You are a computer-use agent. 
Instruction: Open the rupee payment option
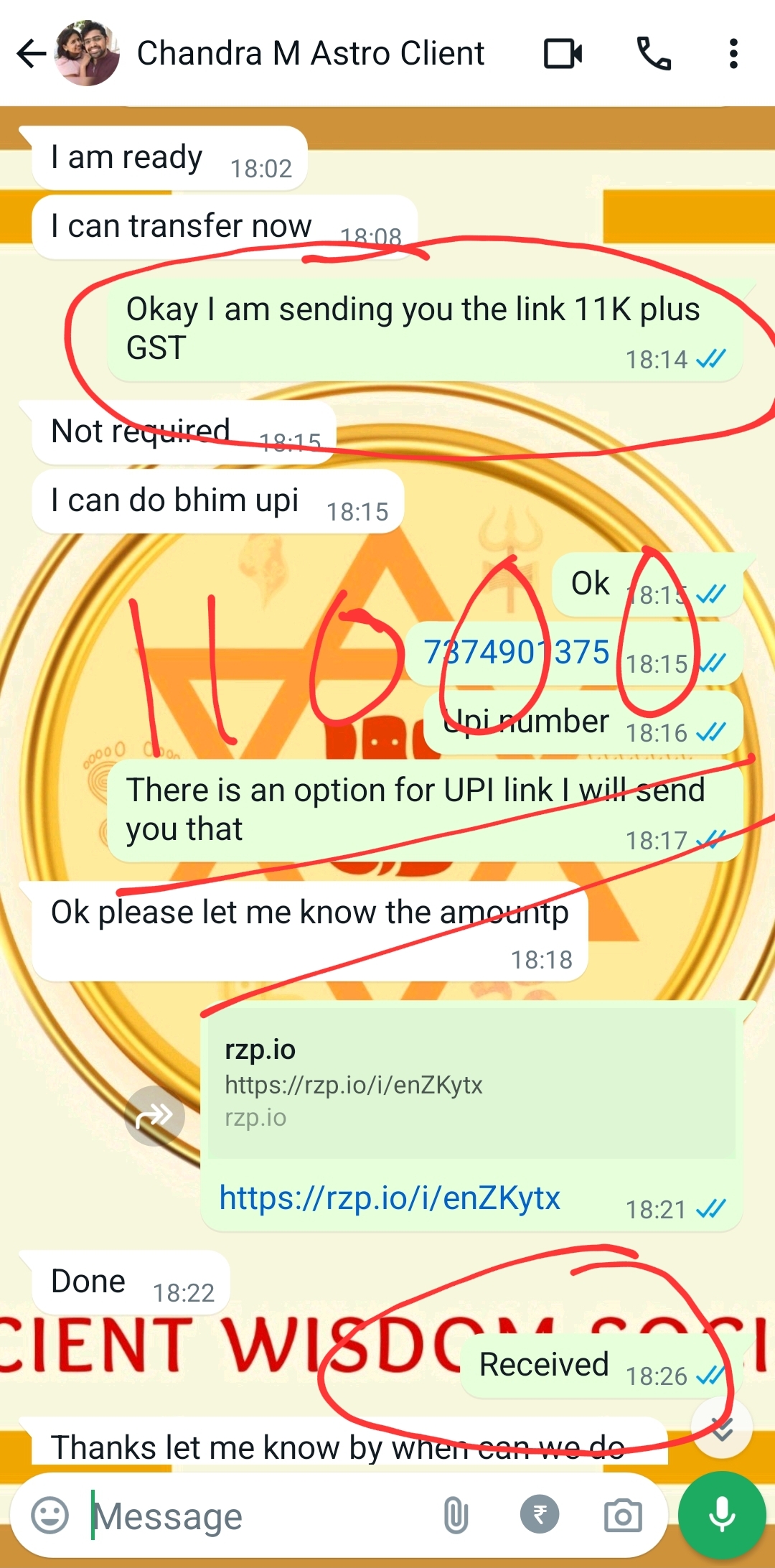540,1515
